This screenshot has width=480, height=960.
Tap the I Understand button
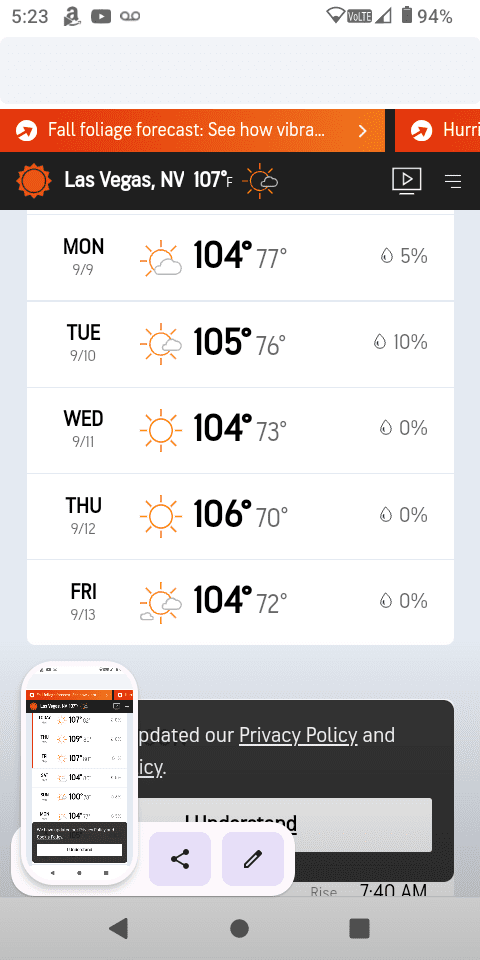click(x=286, y=824)
